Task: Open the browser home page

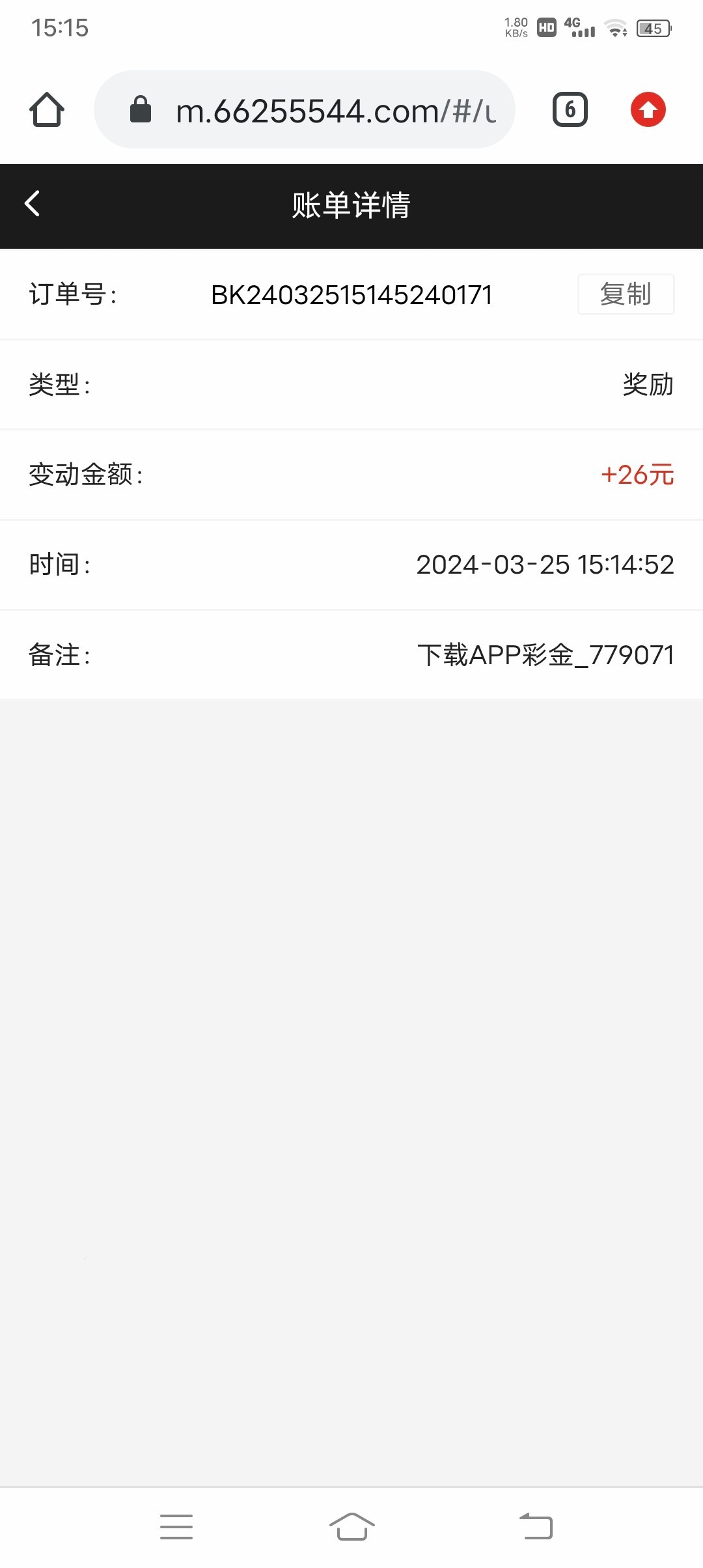Action: [x=47, y=109]
